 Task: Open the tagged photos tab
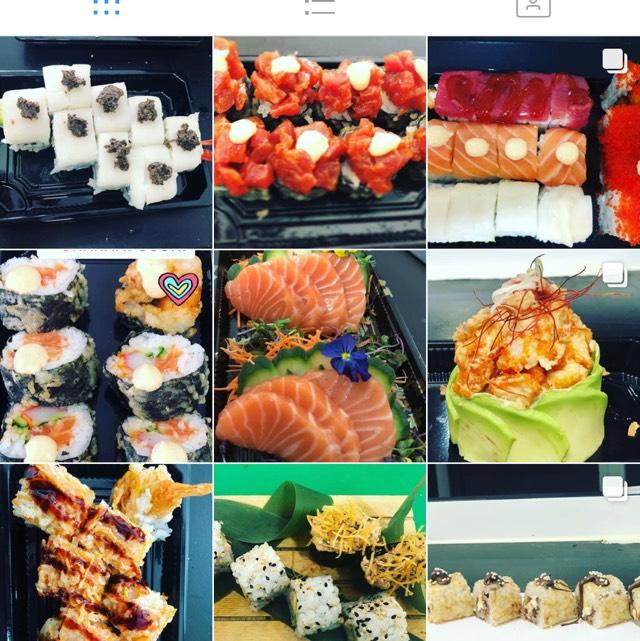click(x=533, y=8)
